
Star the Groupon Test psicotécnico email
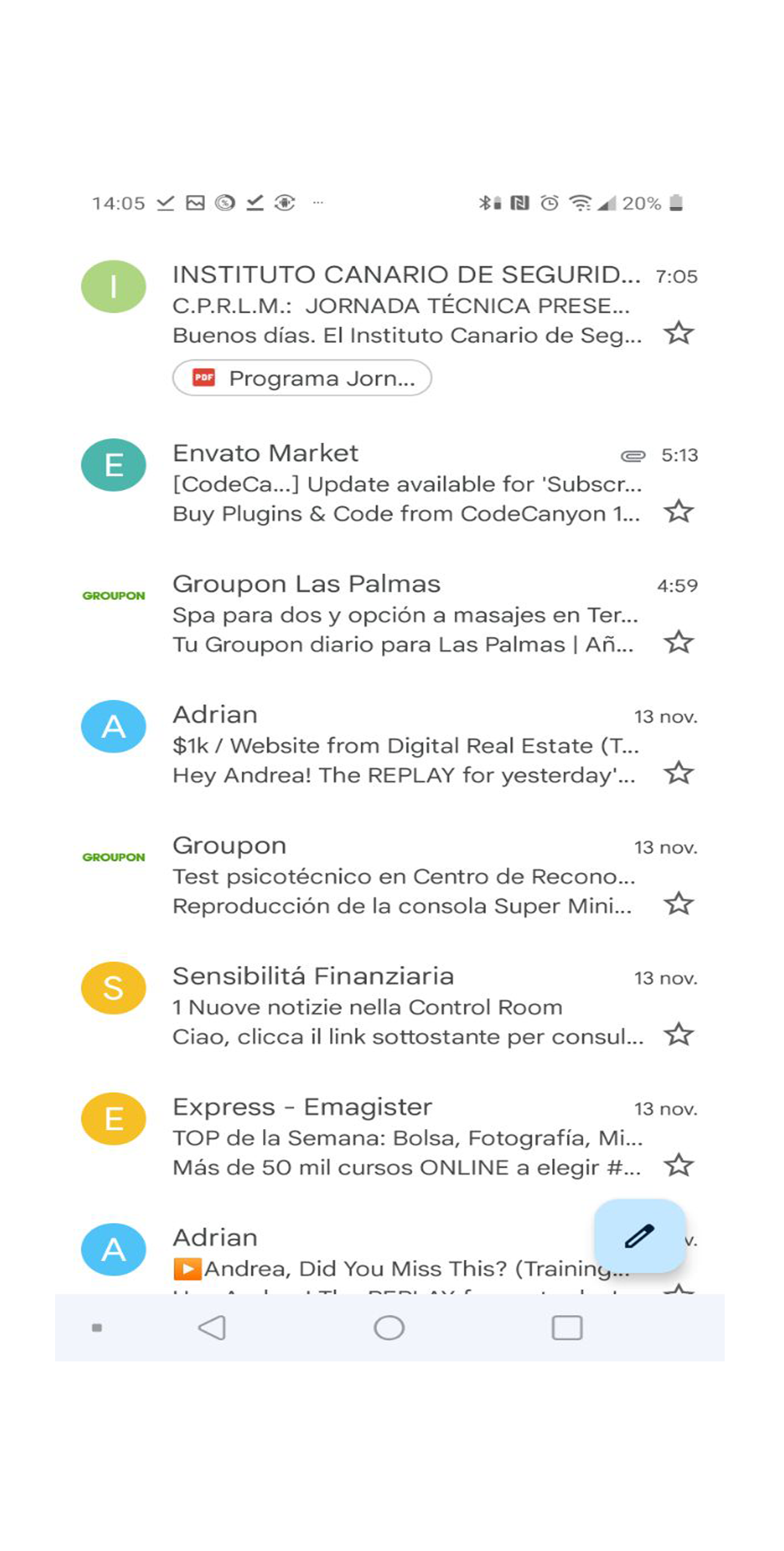(x=678, y=904)
